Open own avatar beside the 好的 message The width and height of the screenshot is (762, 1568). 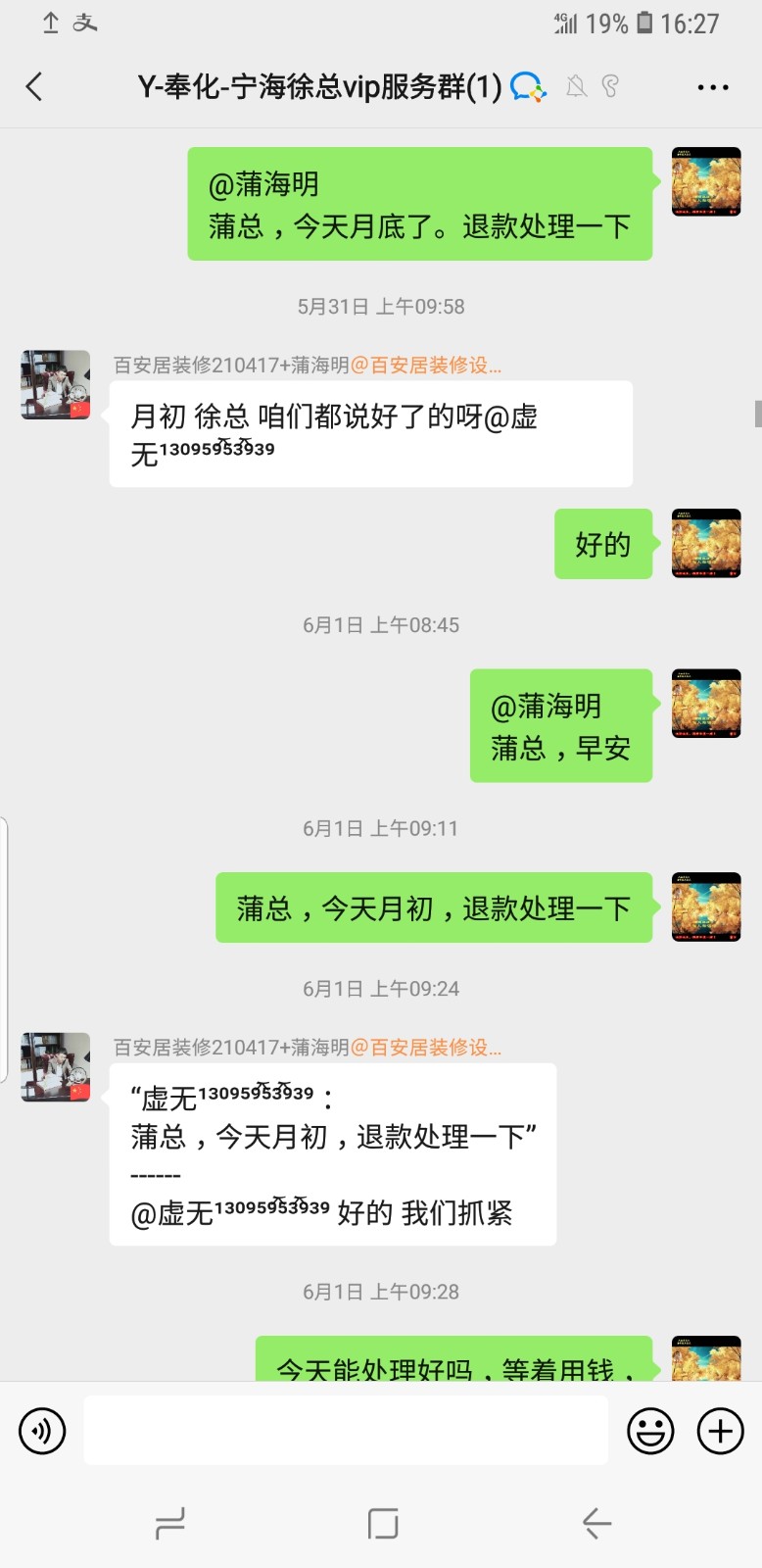[706, 544]
